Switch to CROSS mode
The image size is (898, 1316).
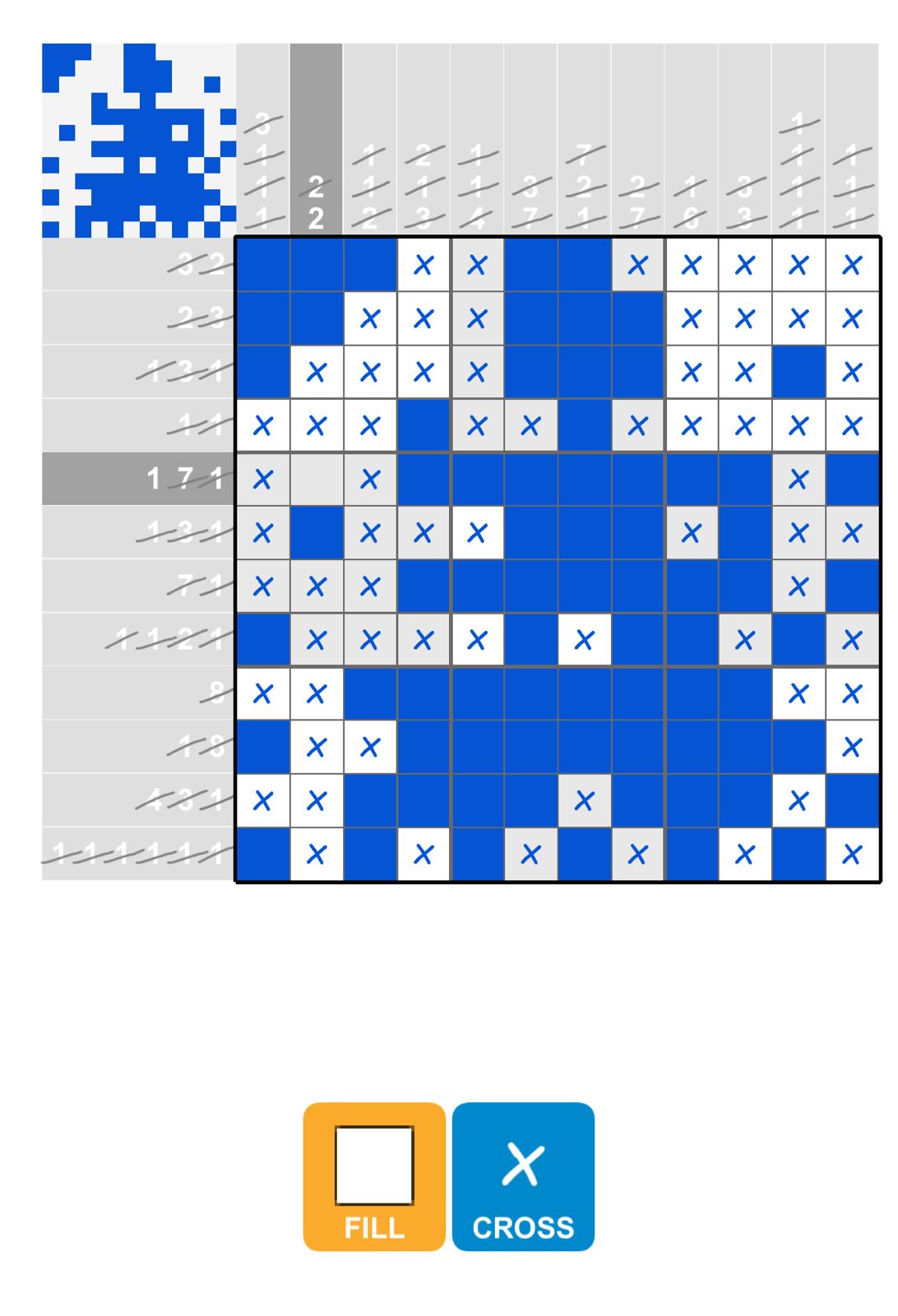pyautogui.click(x=523, y=1176)
